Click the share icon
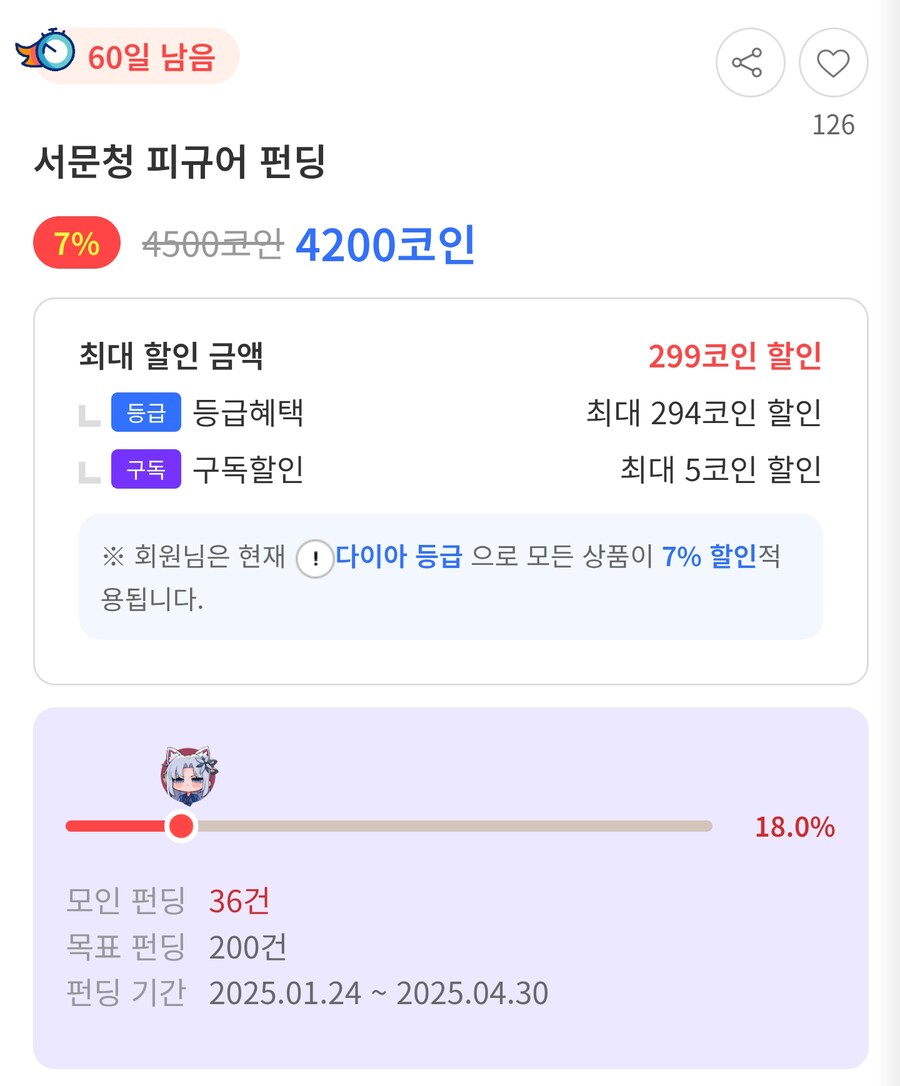Viewport: 900px width, 1086px height. click(x=751, y=62)
